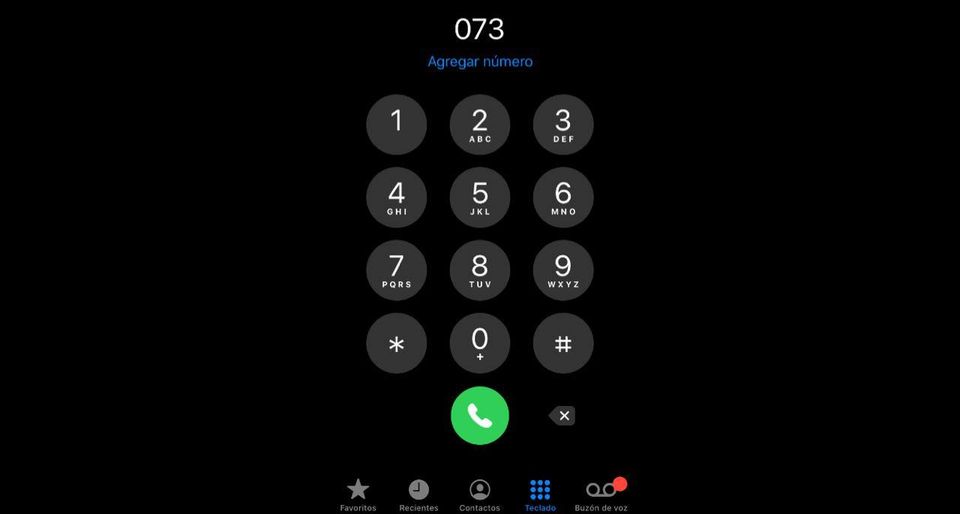960x514 pixels.
Task: Tap the hash (#) key
Action: pos(563,343)
